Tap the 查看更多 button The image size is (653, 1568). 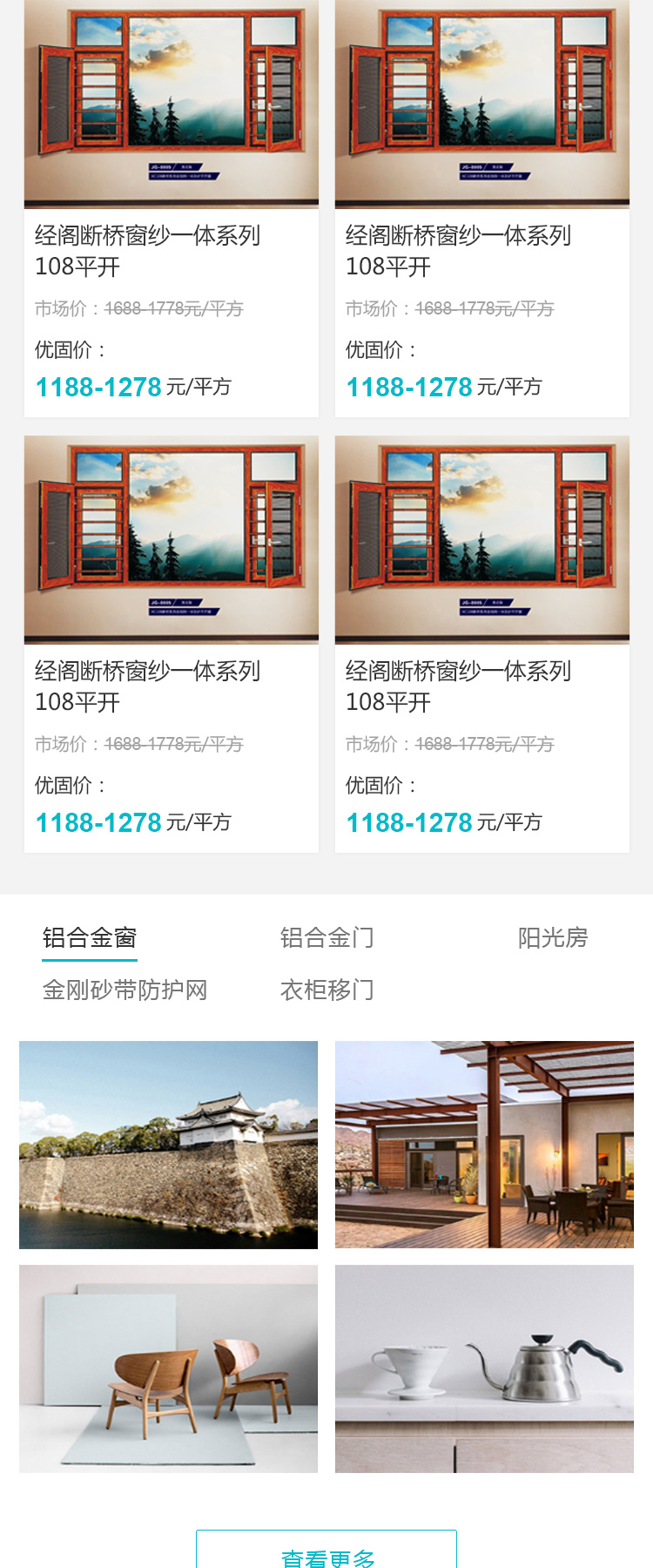coord(326,1553)
